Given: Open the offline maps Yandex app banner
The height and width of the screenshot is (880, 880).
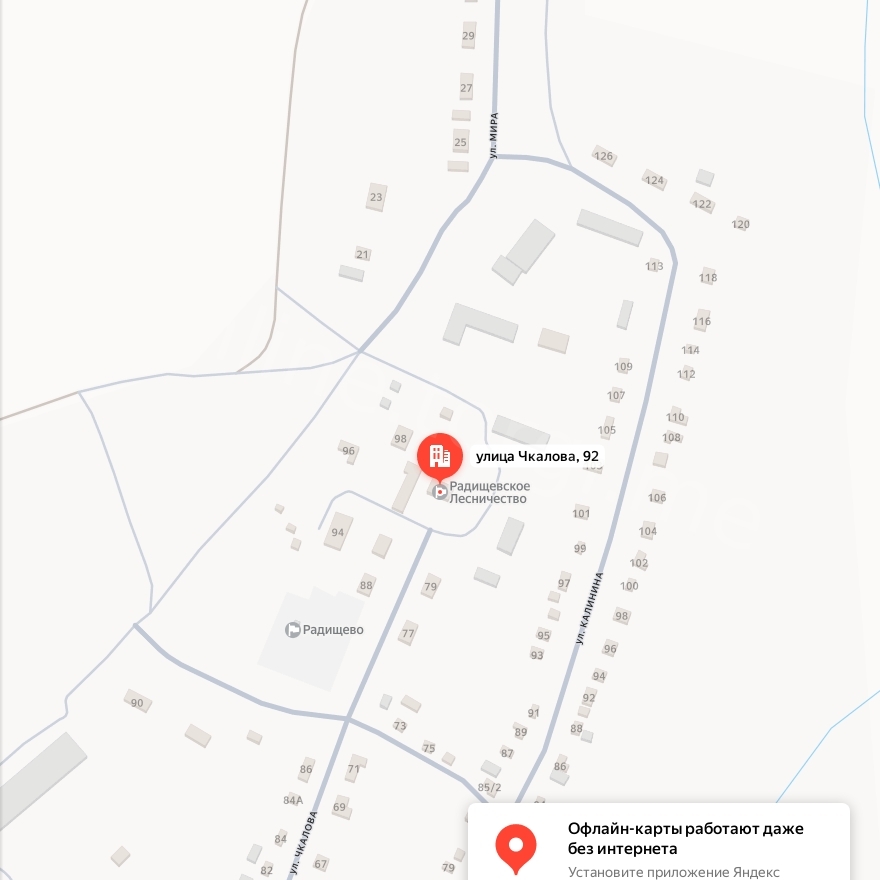Looking at the screenshot, I should (x=660, y=843).
